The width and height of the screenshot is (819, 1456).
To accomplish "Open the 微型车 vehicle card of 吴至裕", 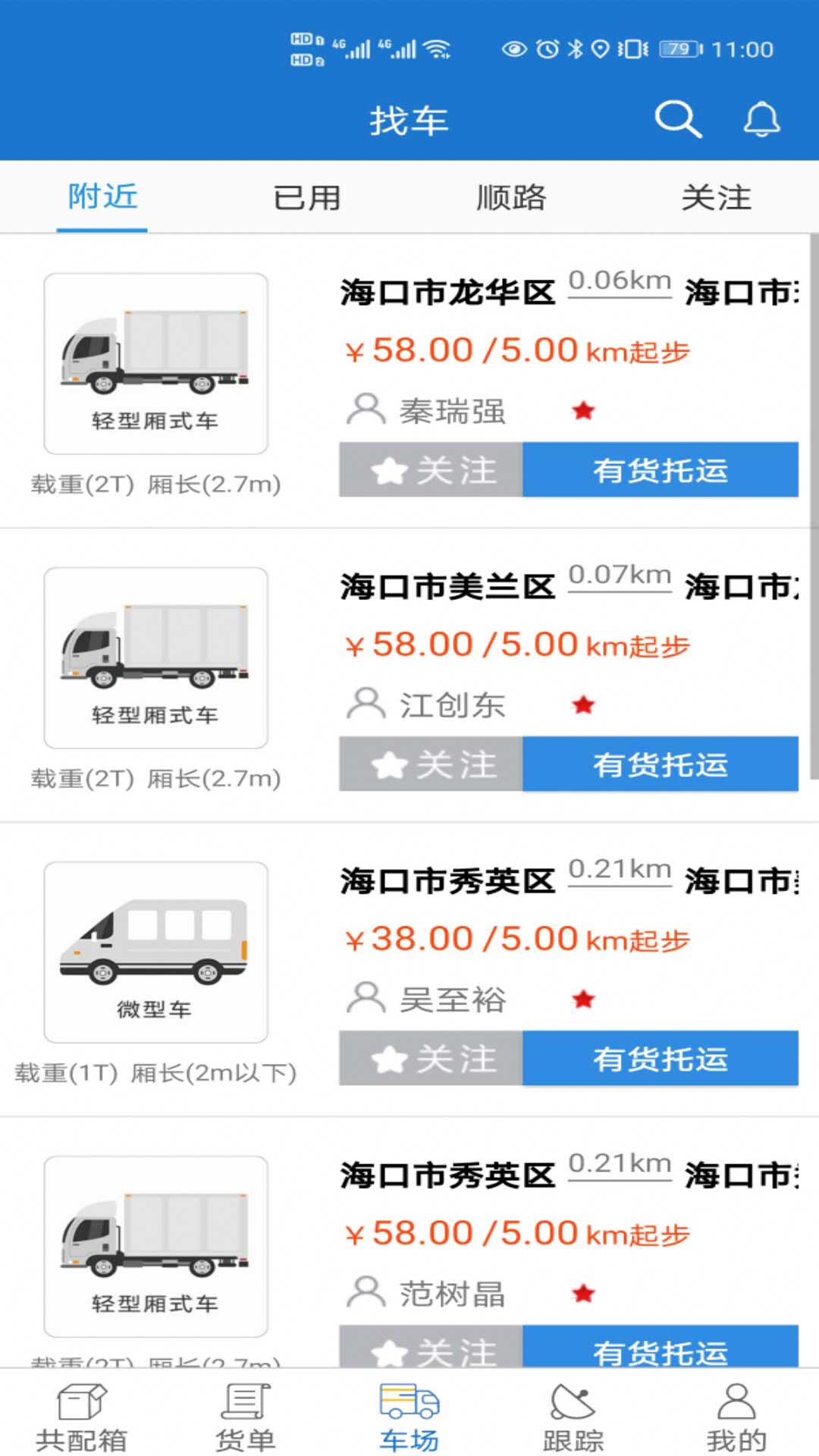I will click(x=155, y=952).
